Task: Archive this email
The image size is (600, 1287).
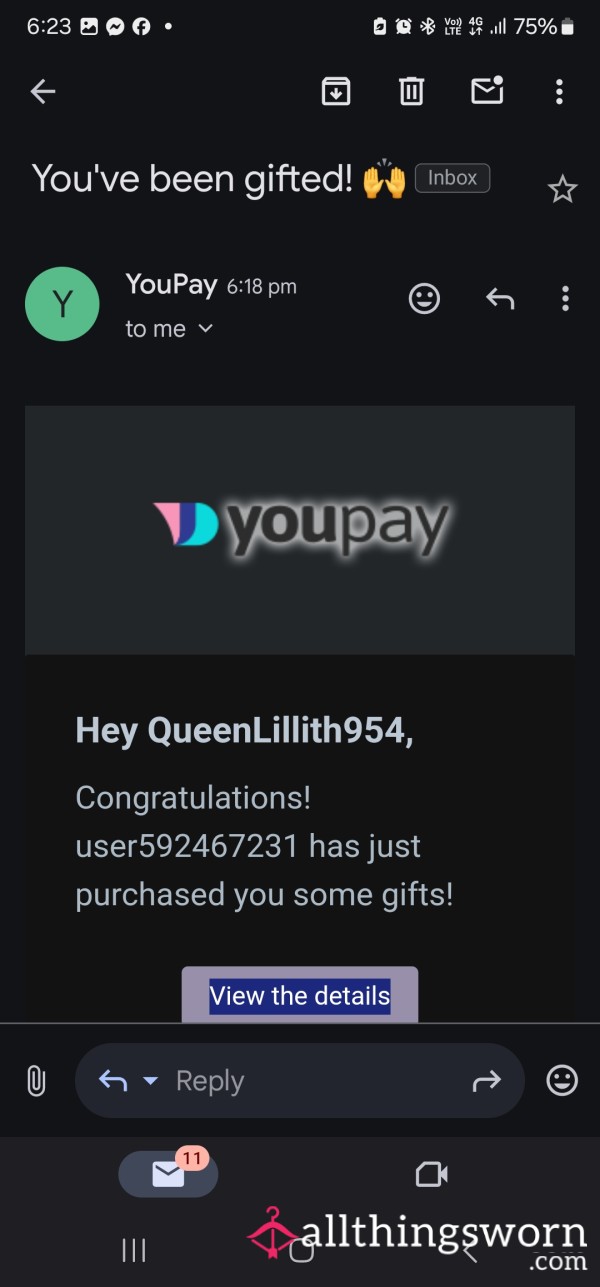Action: coord(335,91)
